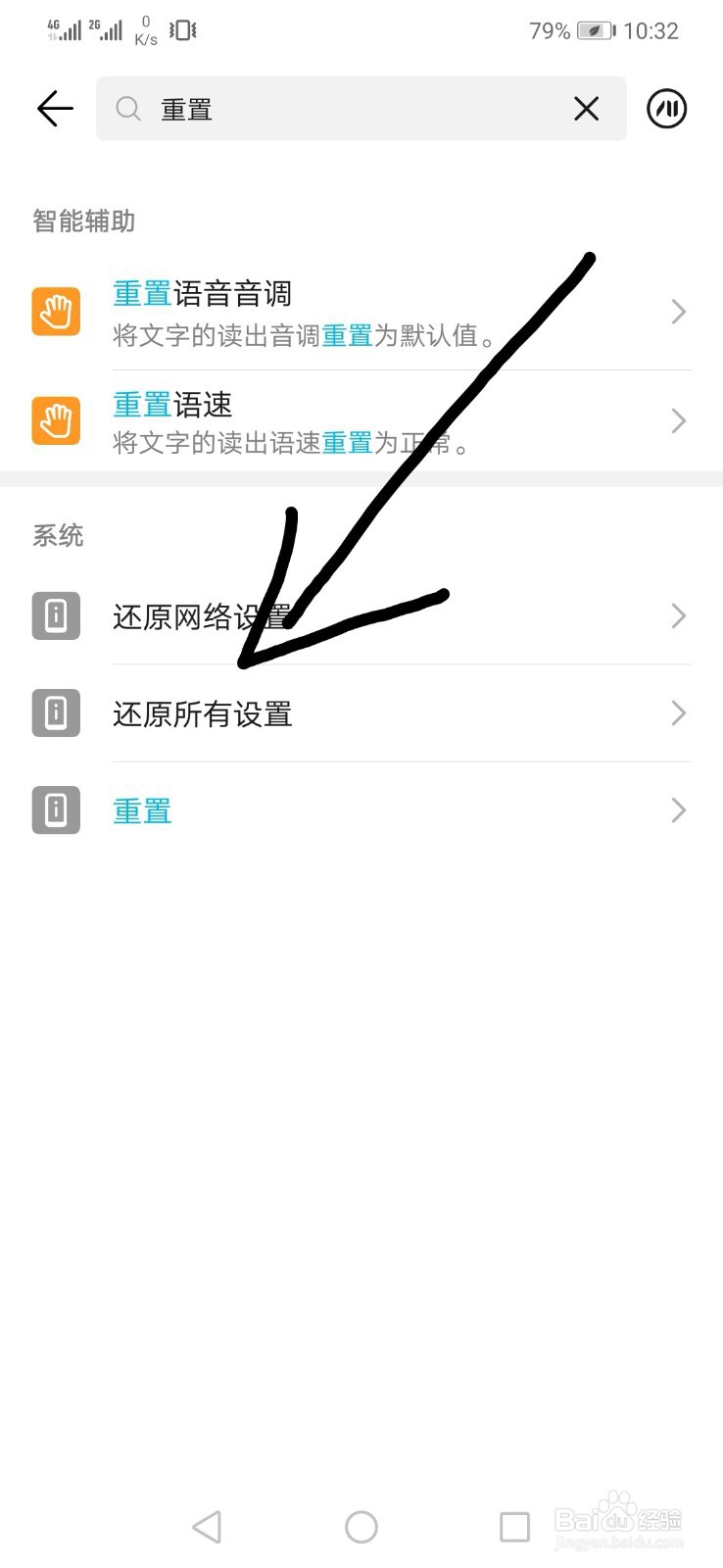Click the magnifier icon in the search bar
This screenshot has width=723, height=1568.
pos(127,109)
